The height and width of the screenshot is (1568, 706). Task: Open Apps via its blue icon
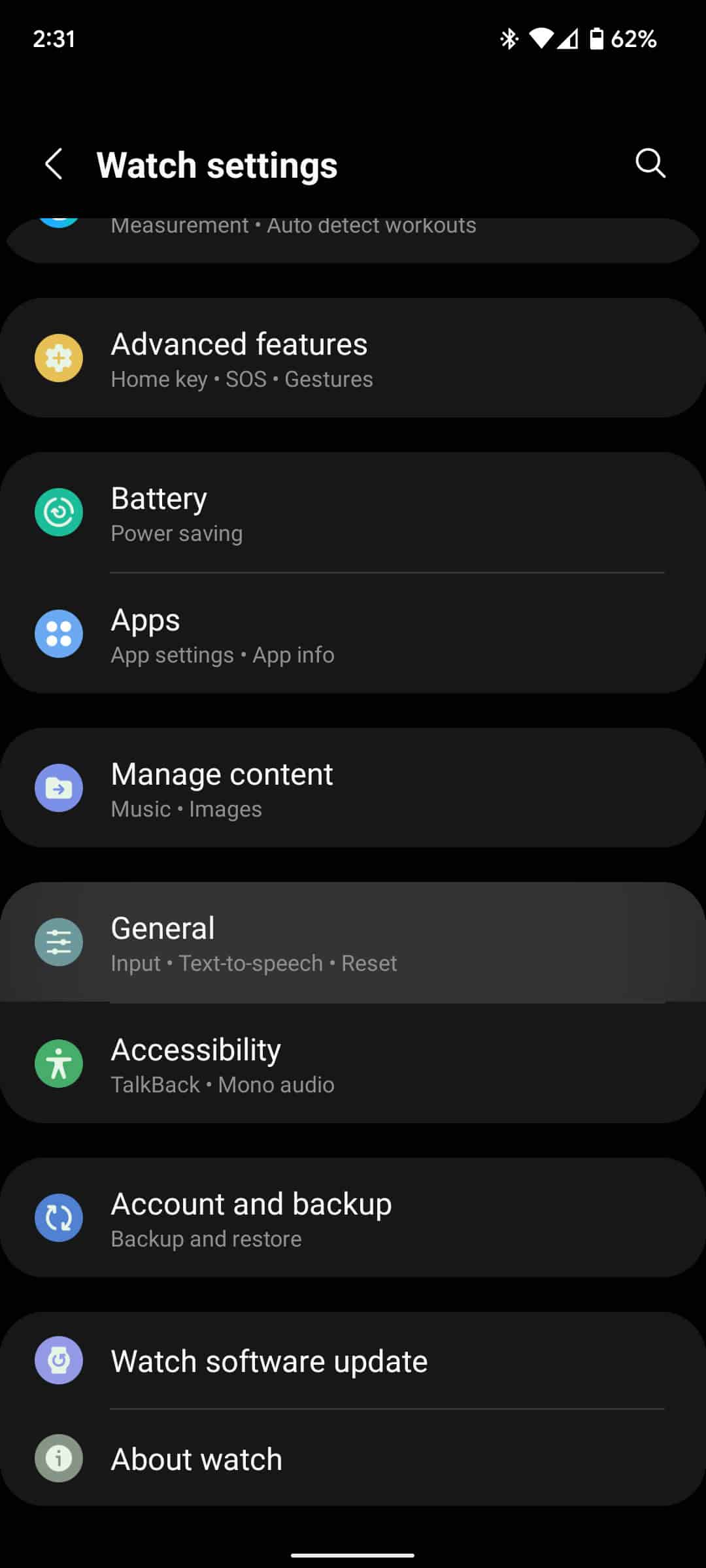[x=58, y=634]
